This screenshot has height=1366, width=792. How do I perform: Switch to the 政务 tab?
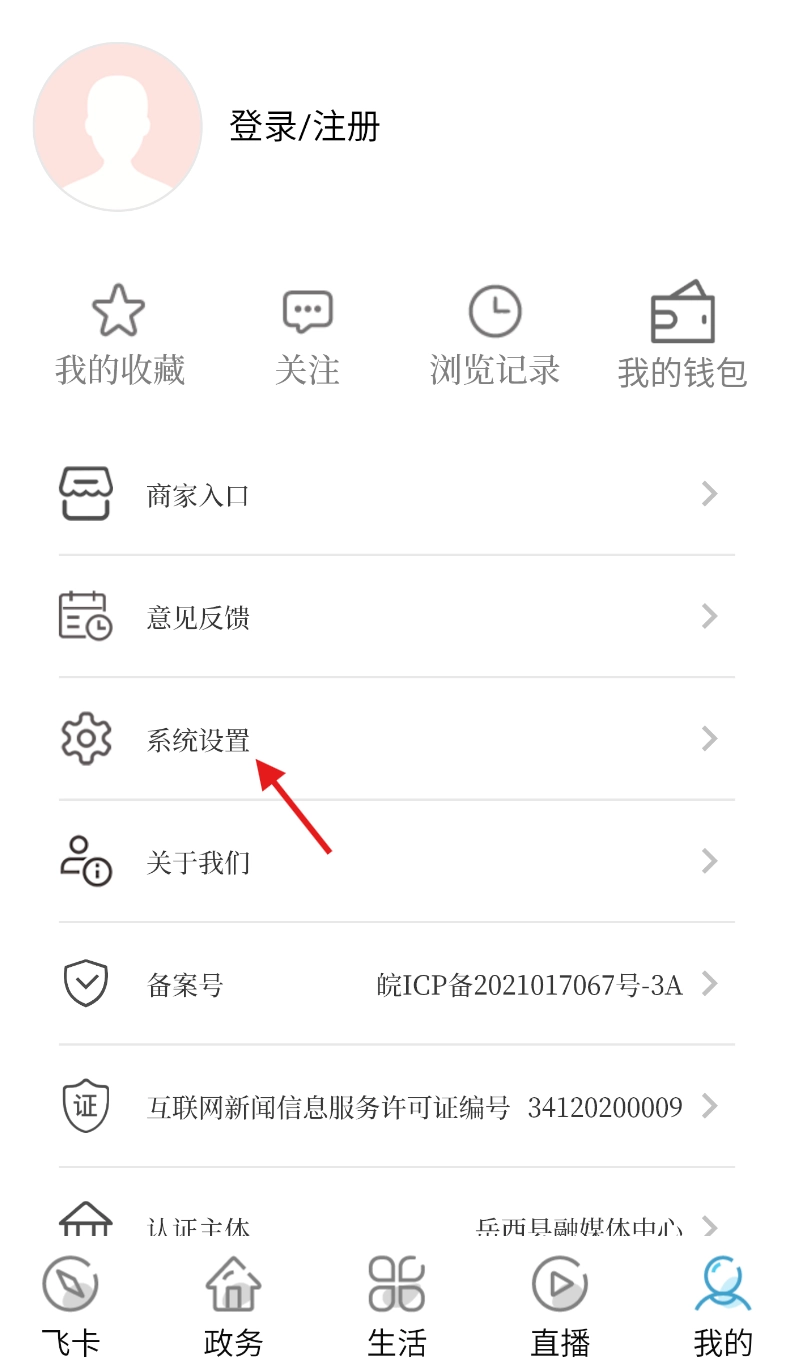point(233,1306)
